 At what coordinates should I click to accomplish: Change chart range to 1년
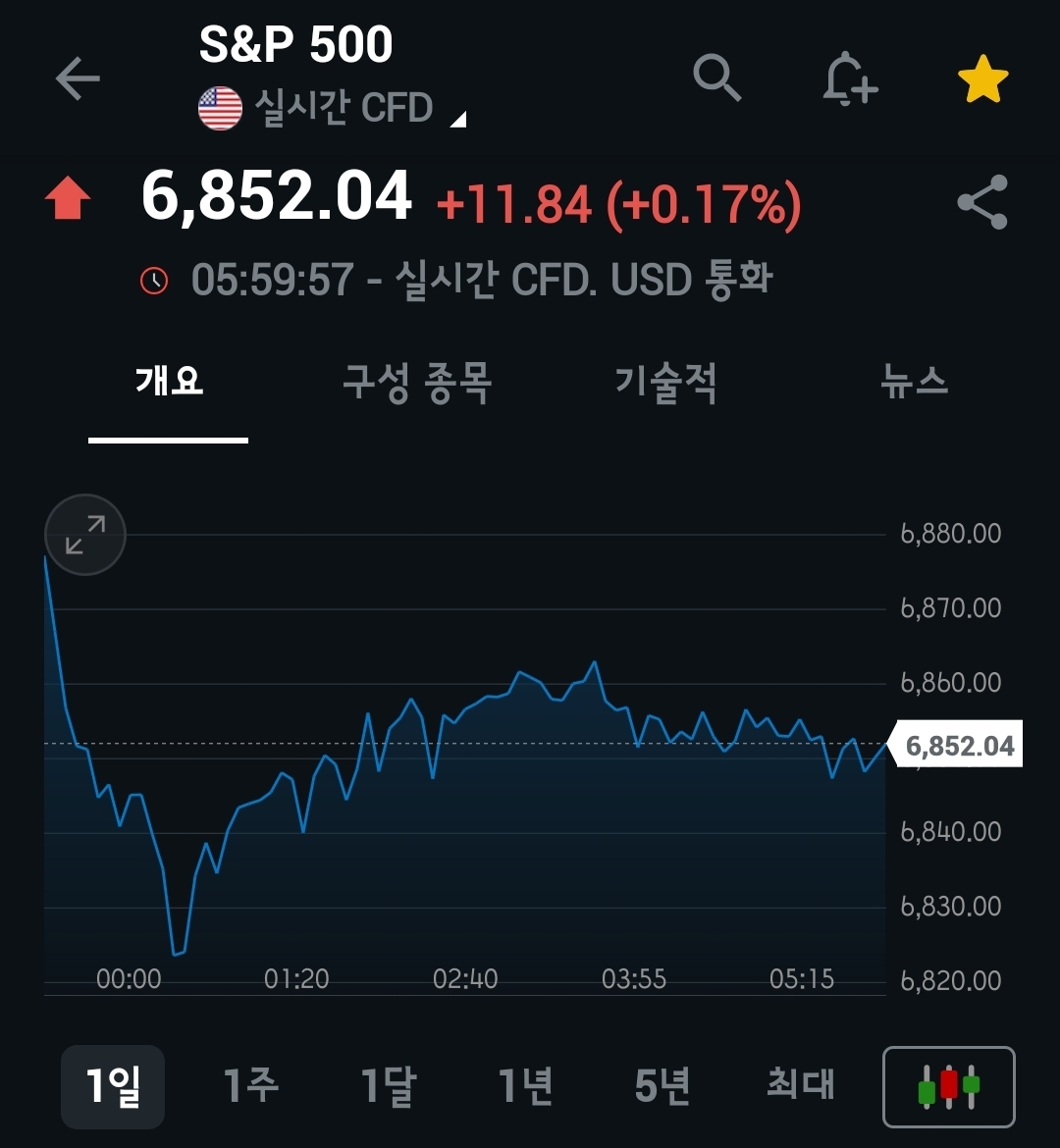(526, 1086)
